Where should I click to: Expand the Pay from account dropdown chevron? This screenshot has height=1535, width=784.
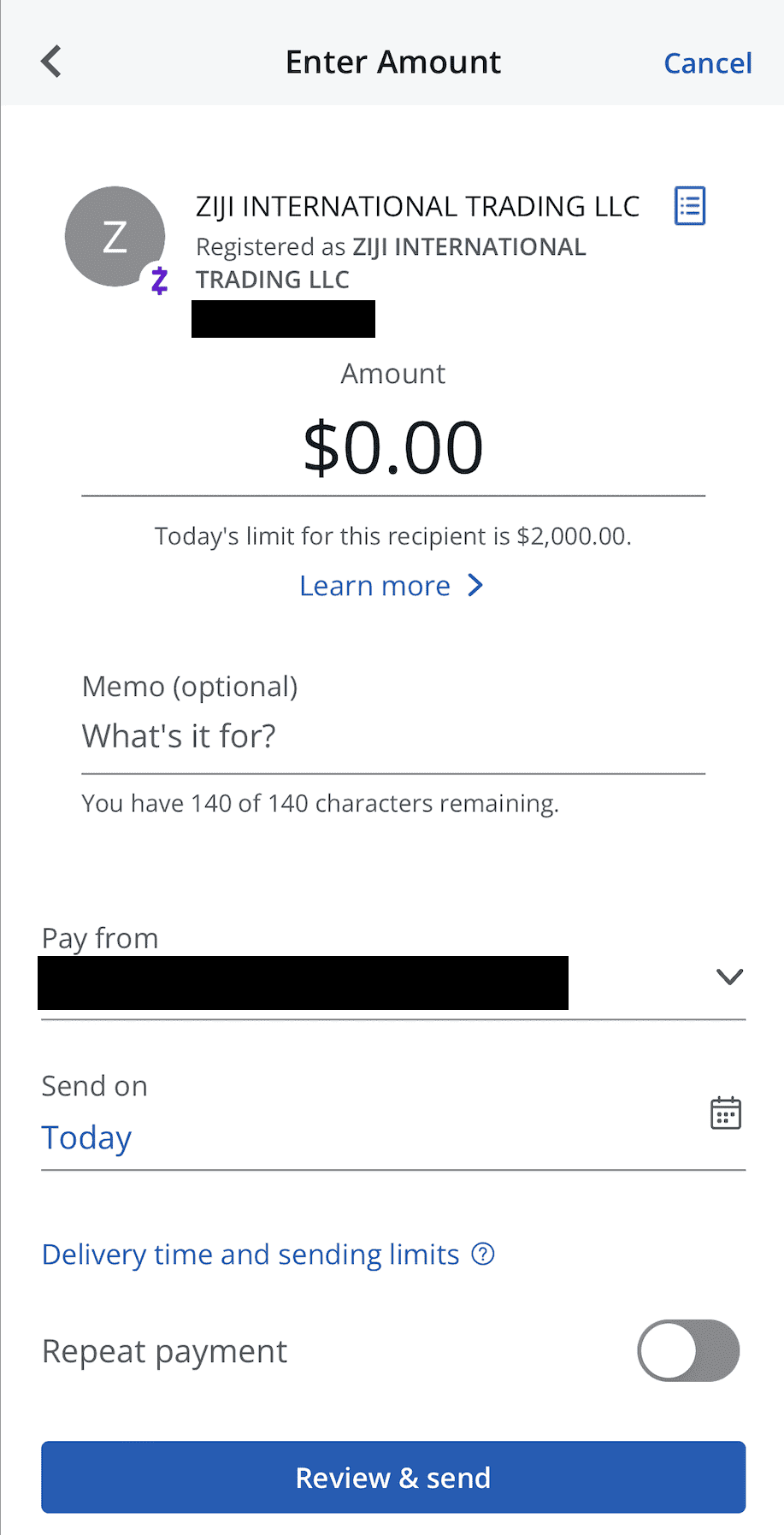(x=728, y=977)
